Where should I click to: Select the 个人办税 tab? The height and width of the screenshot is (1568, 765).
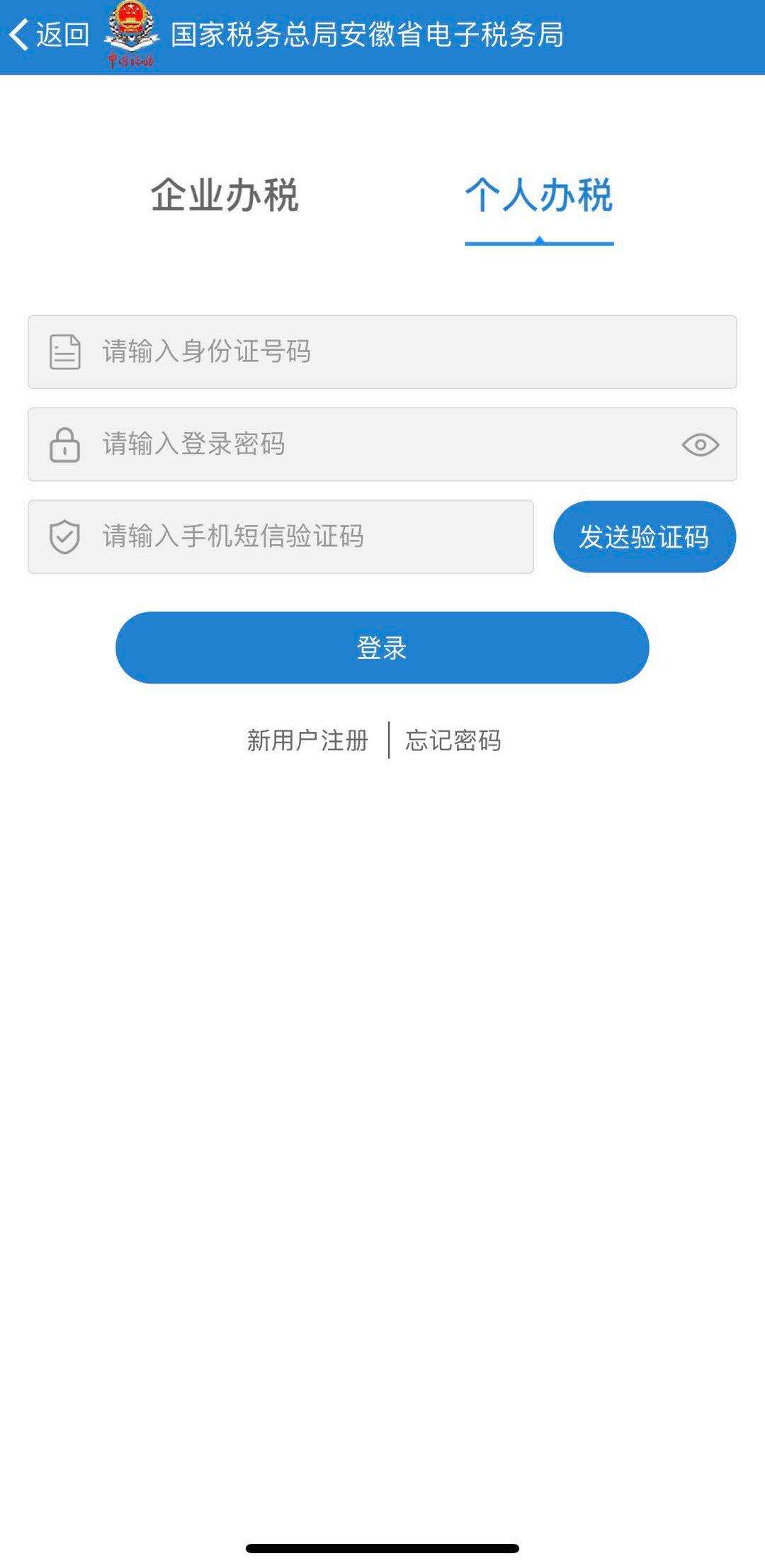(x=538, y=195)
